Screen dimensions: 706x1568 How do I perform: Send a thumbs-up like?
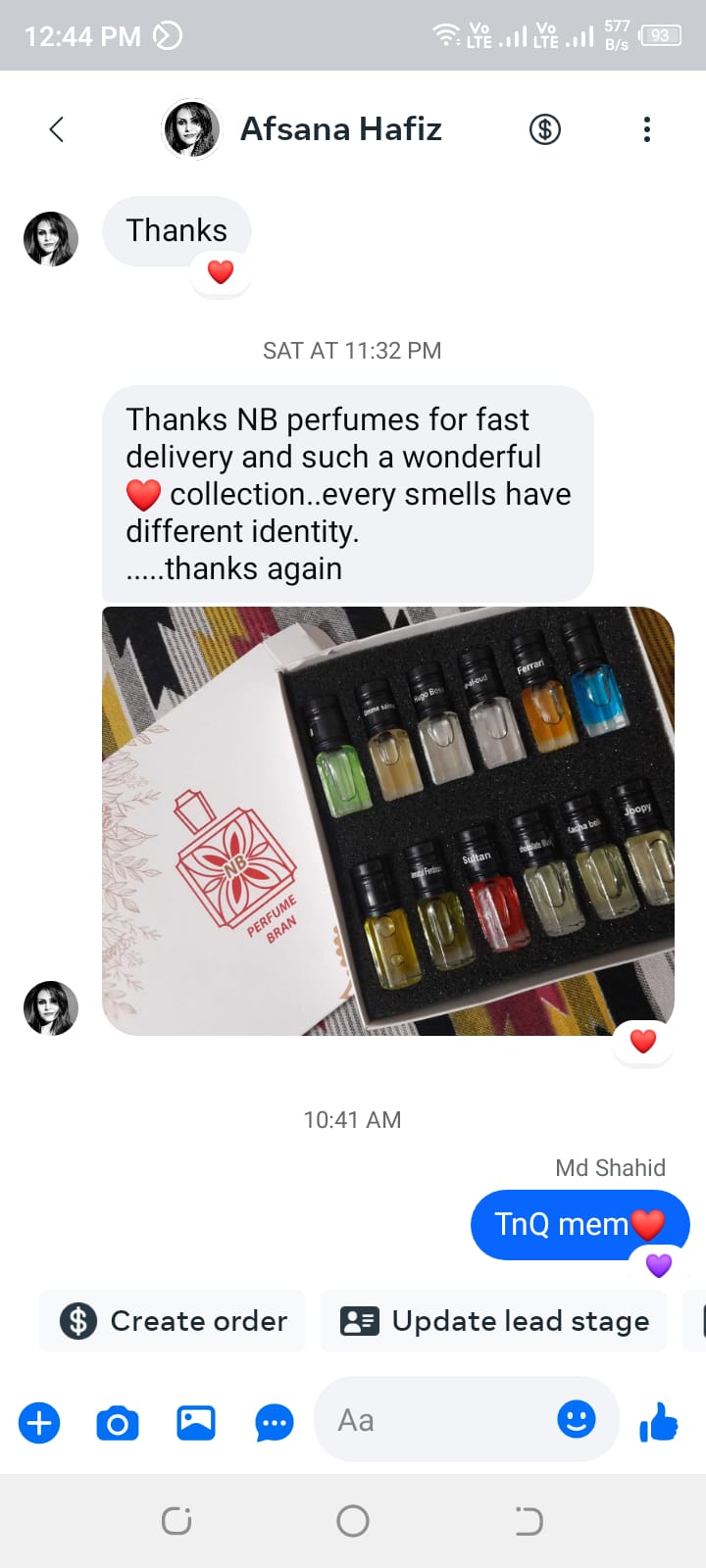[x=659, y=1421]
